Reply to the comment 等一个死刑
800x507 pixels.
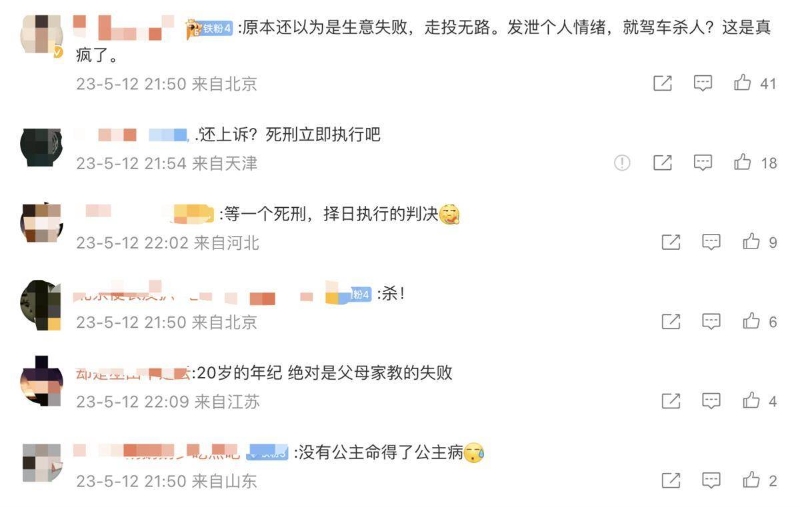pos(711,242)
